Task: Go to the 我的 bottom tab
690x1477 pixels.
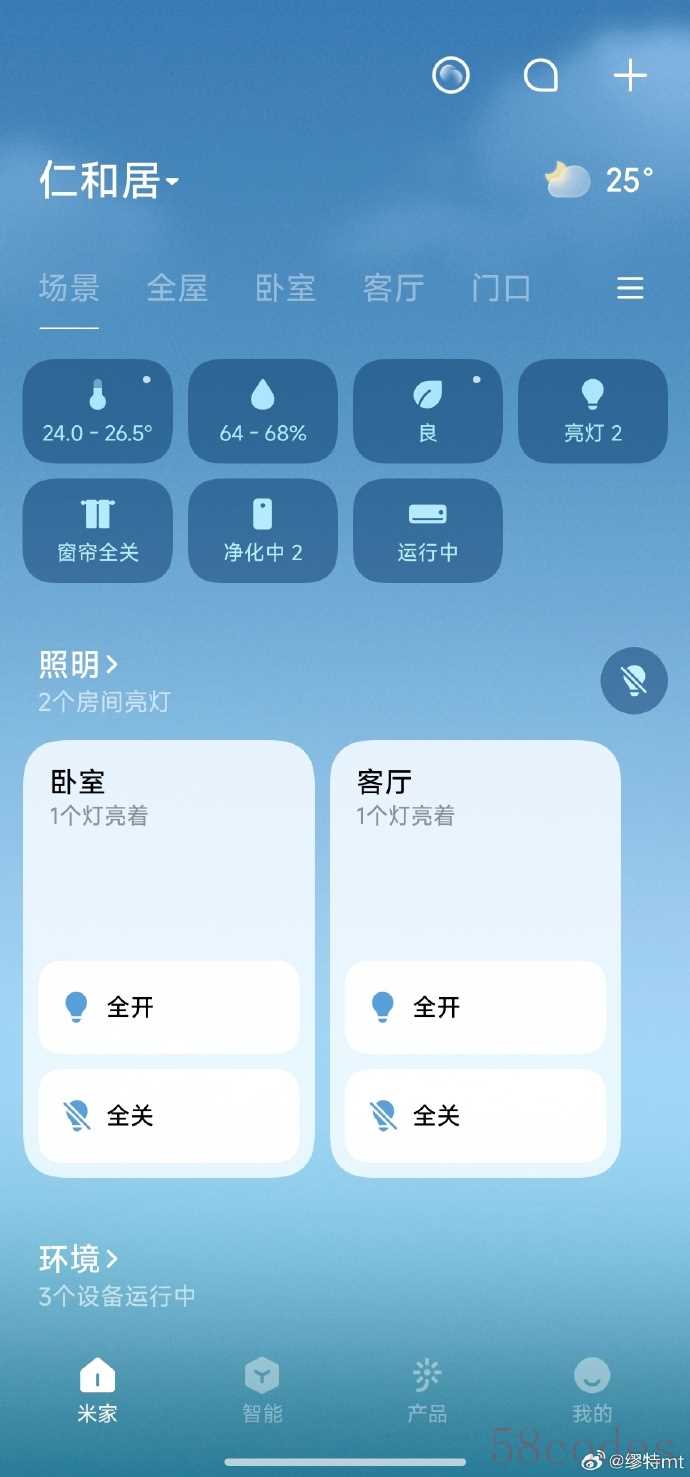Action: point(592,1390)
